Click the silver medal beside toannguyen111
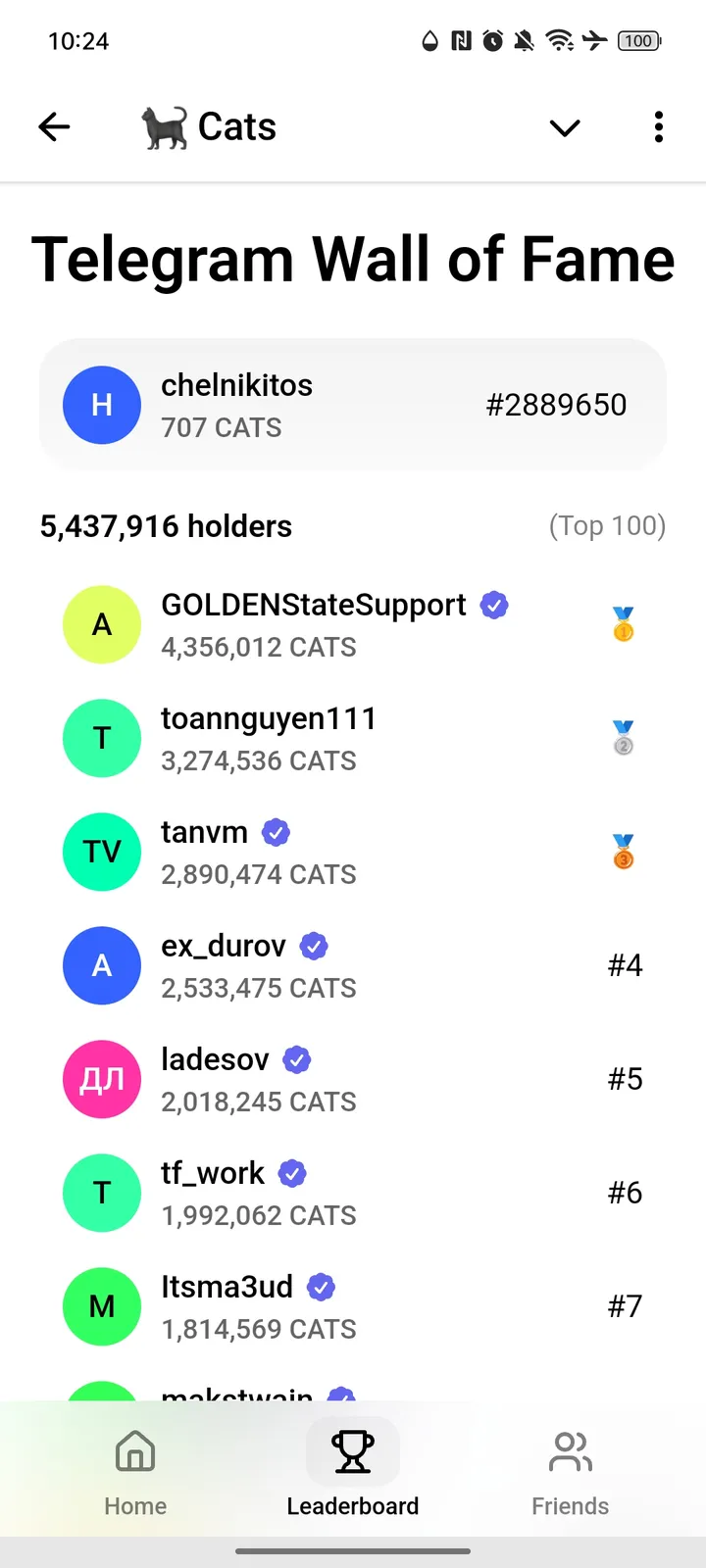This screenshot has width=706, height=1568. (625, 738)
